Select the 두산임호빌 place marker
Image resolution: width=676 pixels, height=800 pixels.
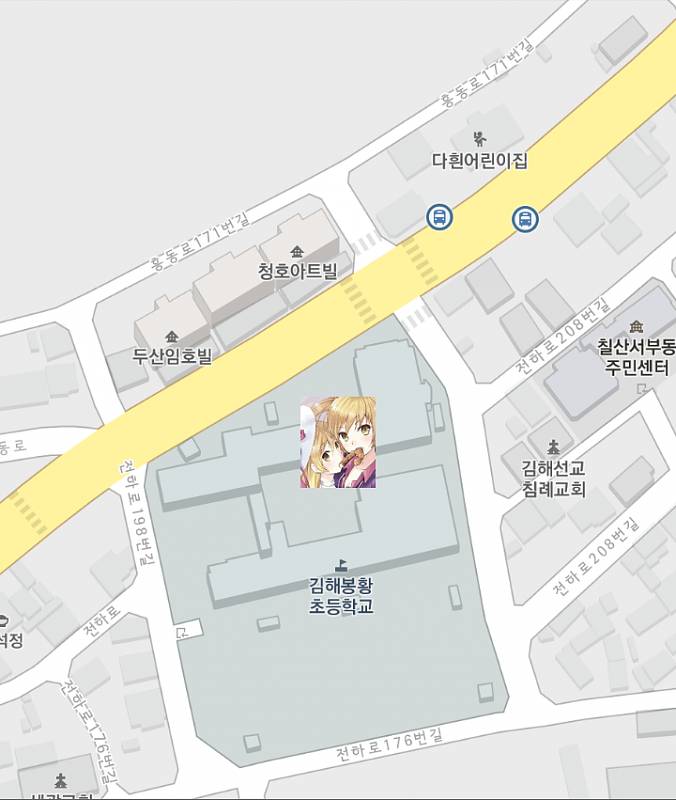tap(172, 336)
